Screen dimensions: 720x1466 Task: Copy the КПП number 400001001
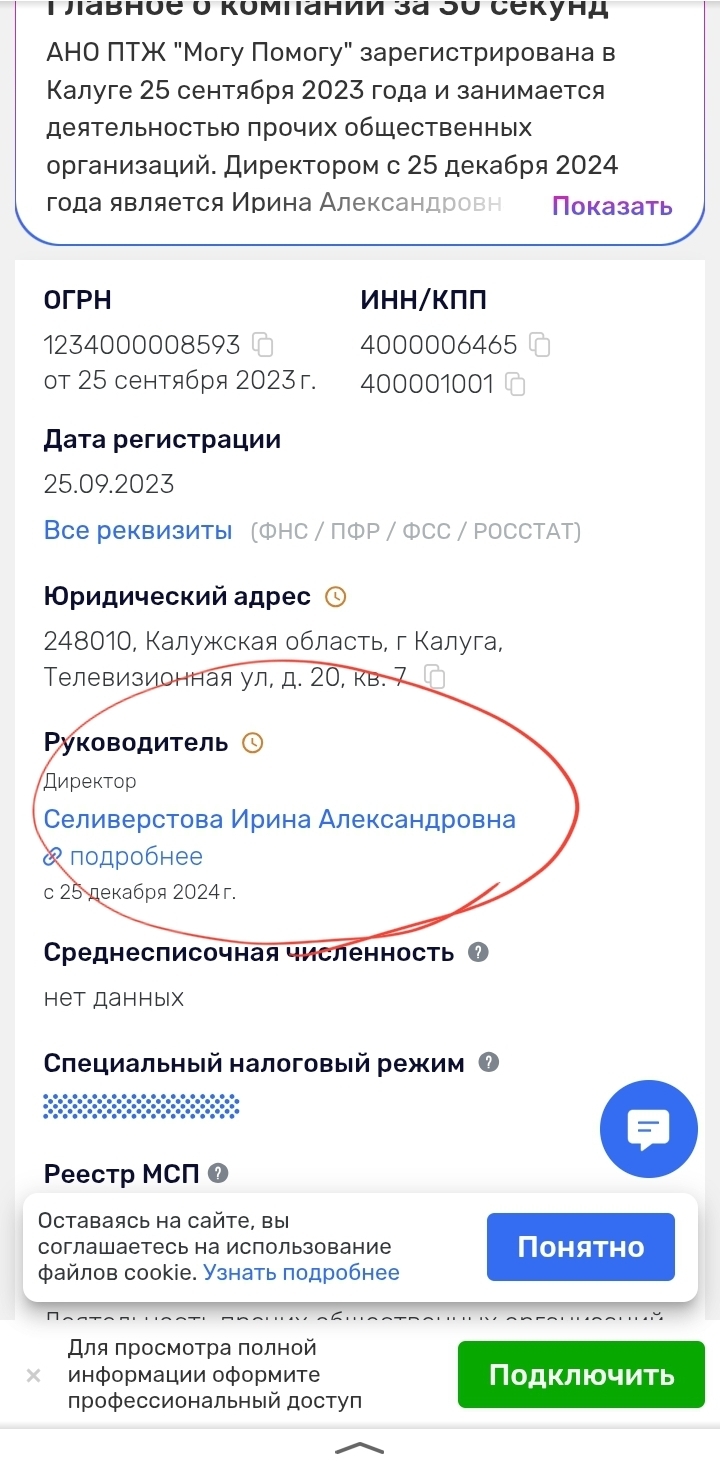[516, 384]
